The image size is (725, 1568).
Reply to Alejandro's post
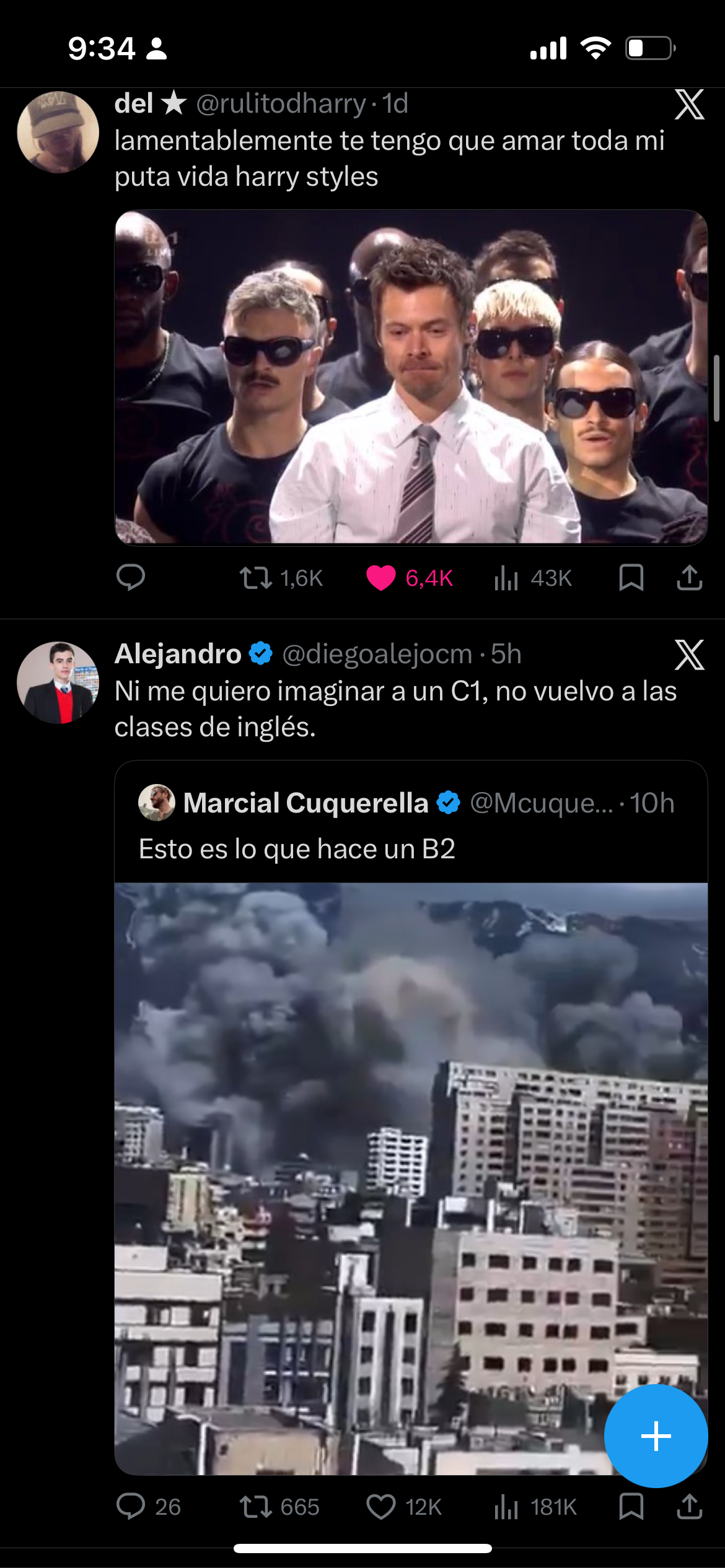tap(131, 1507)
